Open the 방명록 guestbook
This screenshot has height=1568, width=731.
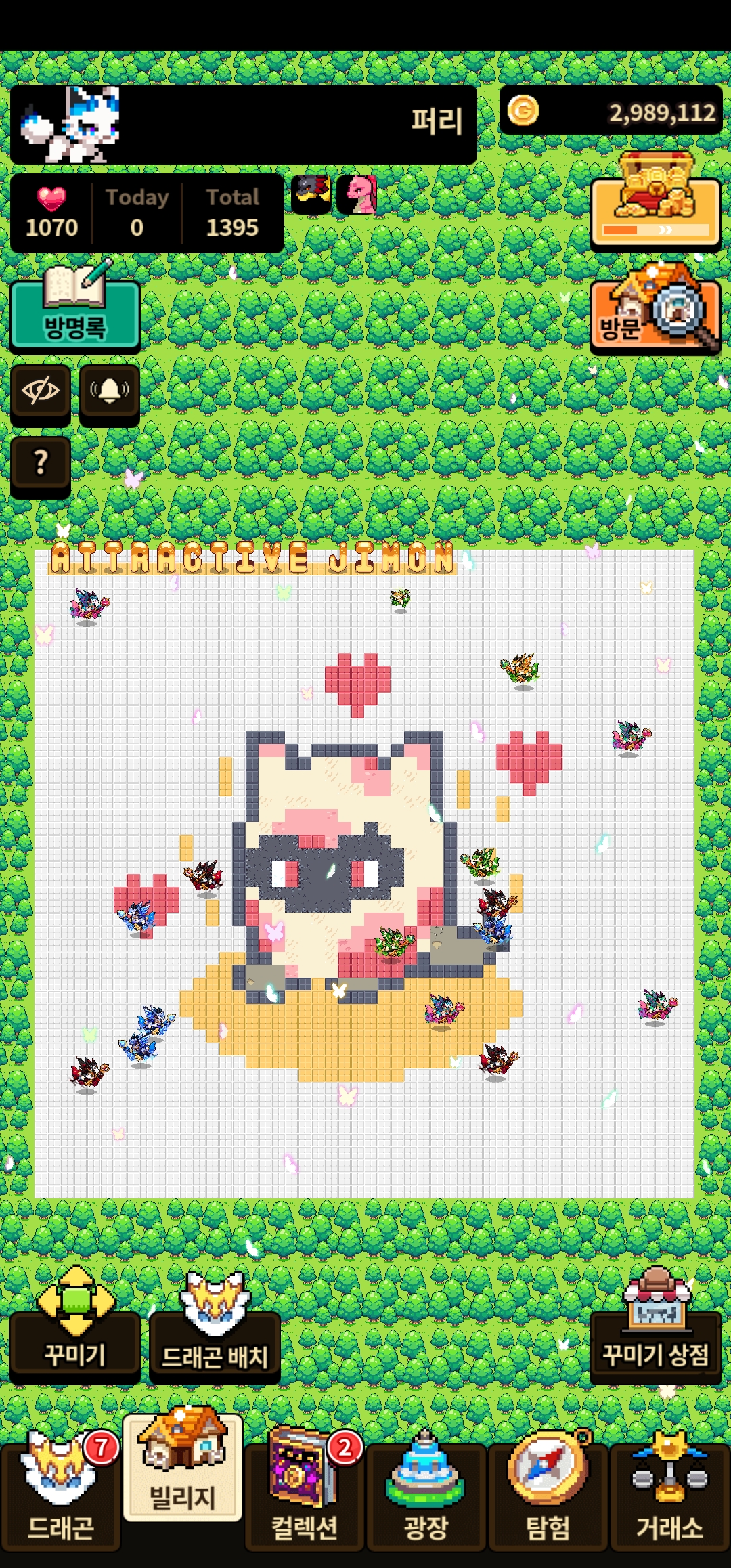[74, 314]
